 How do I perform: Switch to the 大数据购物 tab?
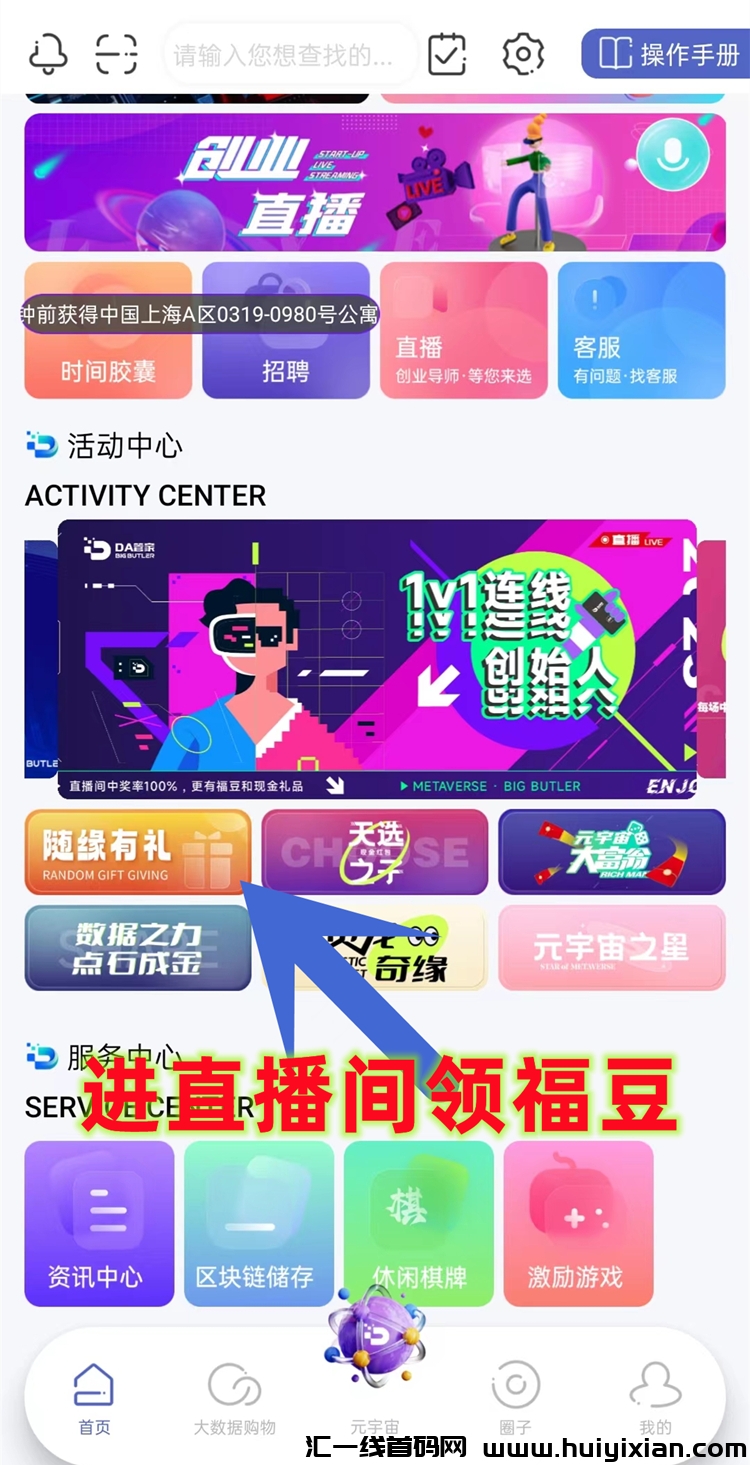pos(235,1399)
